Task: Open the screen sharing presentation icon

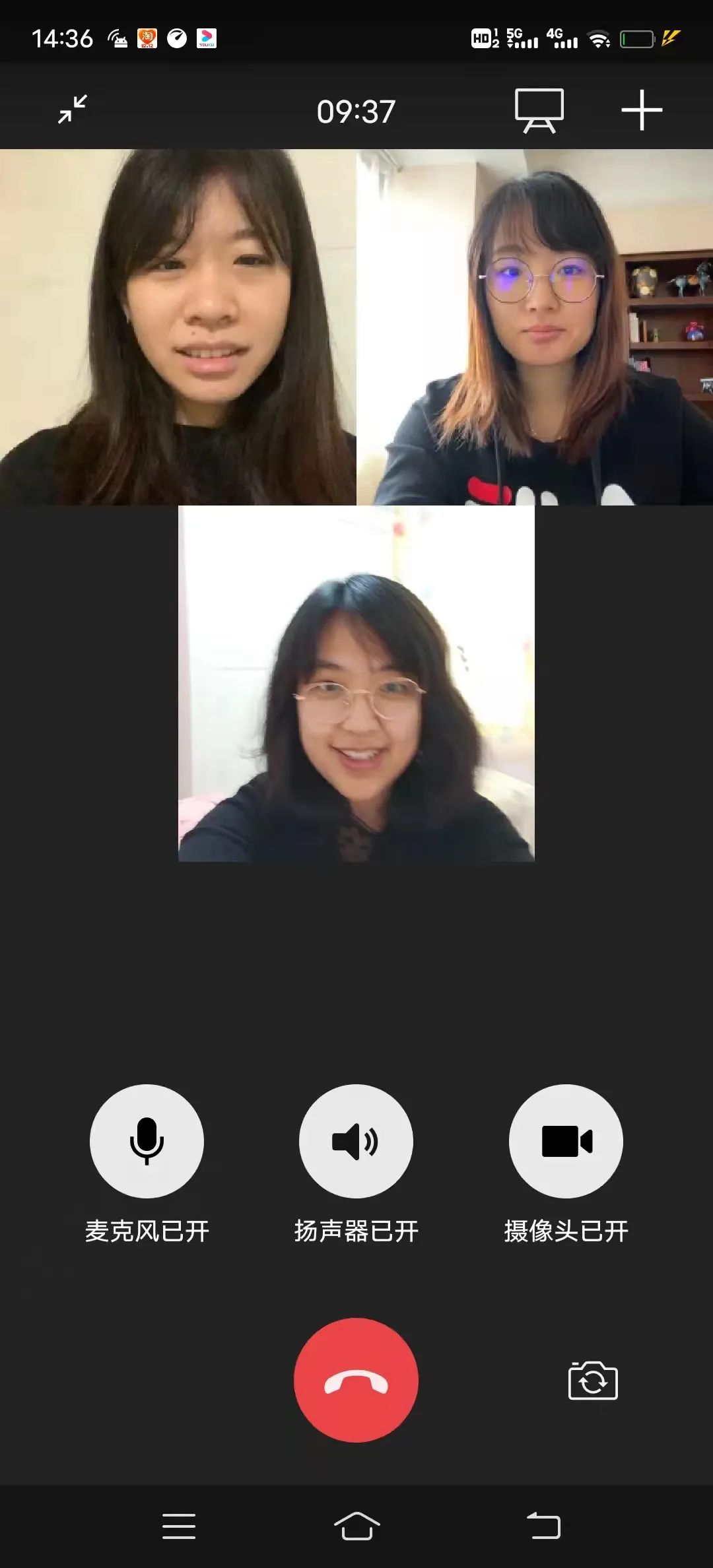Action: tap(539, 110)
